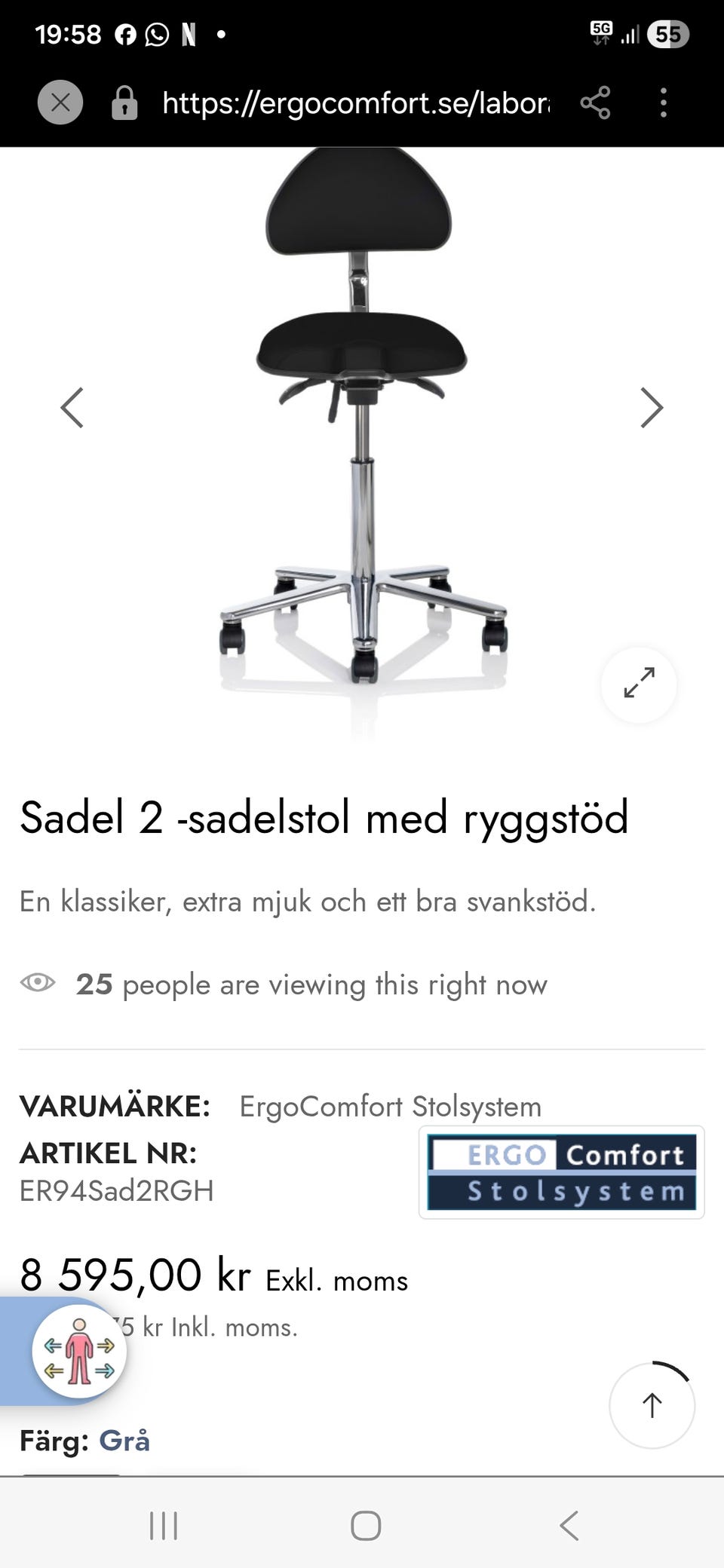Open the body-measurement accessibility widget

pos(78,1351)
